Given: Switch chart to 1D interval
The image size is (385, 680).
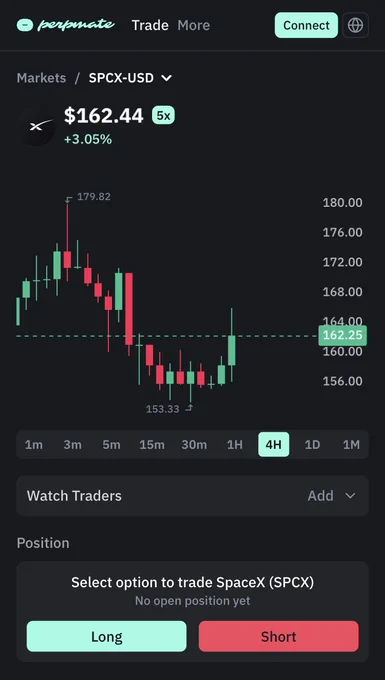Looking at the screenshot, I should click(312, 445).
